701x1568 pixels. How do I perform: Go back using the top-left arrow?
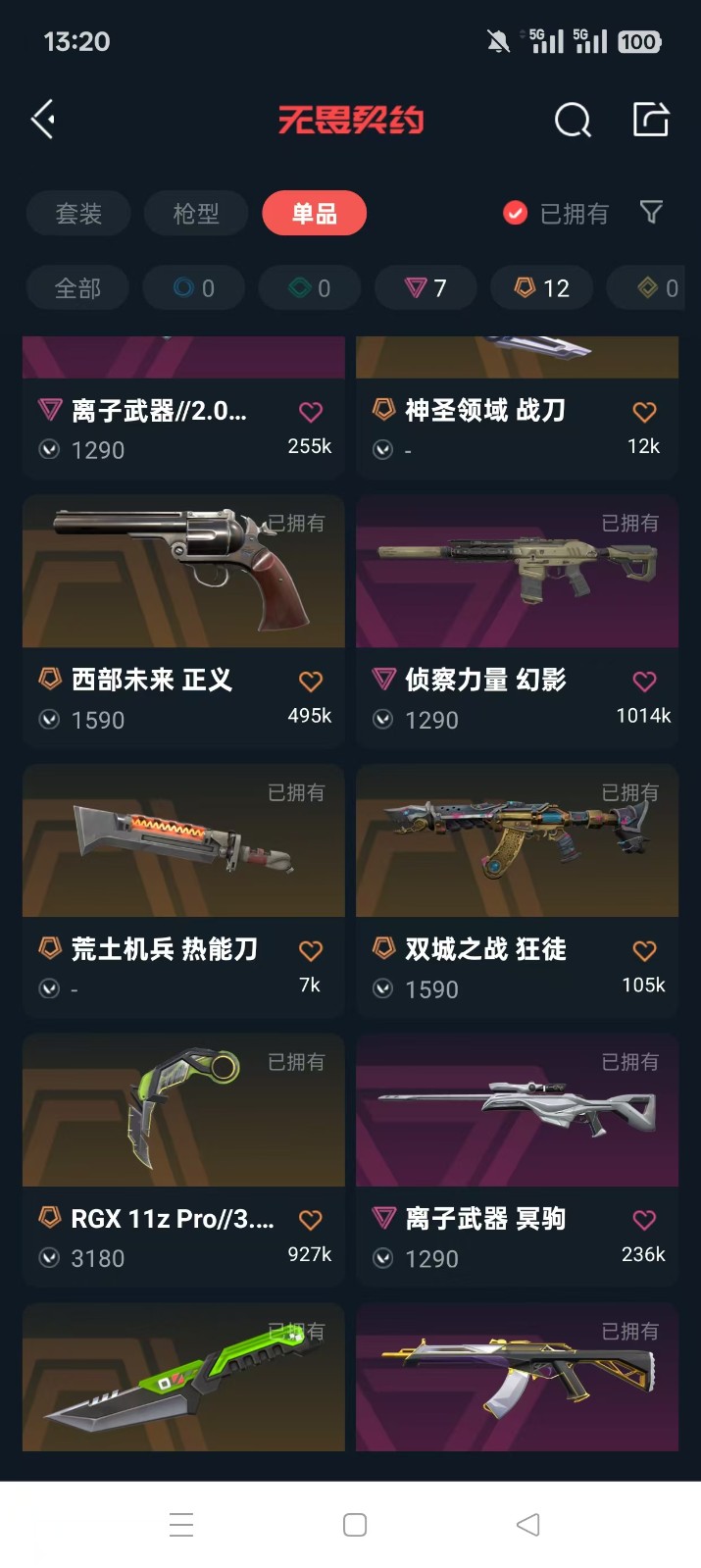[x=43, y=120]
